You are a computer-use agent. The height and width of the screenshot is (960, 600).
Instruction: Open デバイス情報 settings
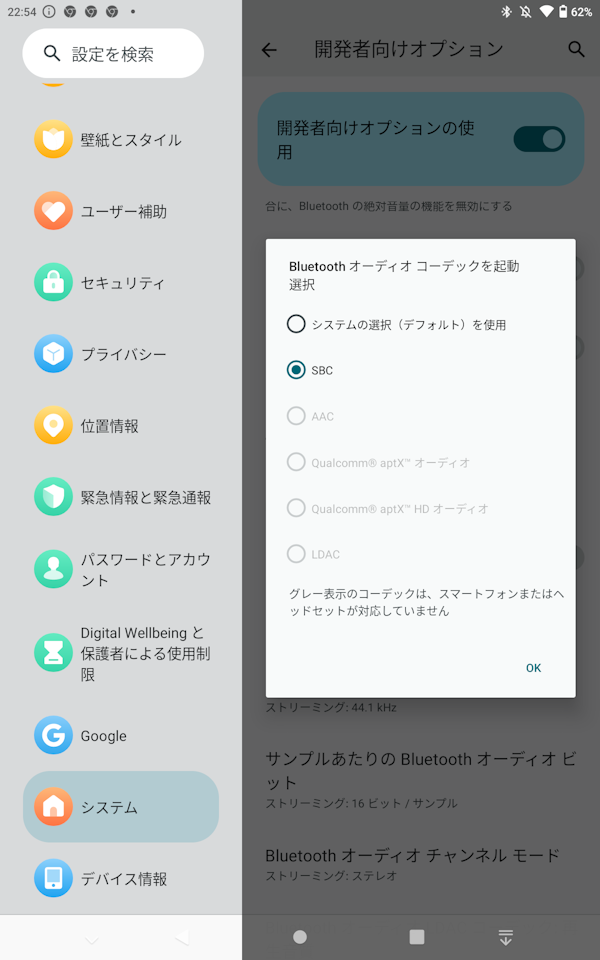[121, 879]
